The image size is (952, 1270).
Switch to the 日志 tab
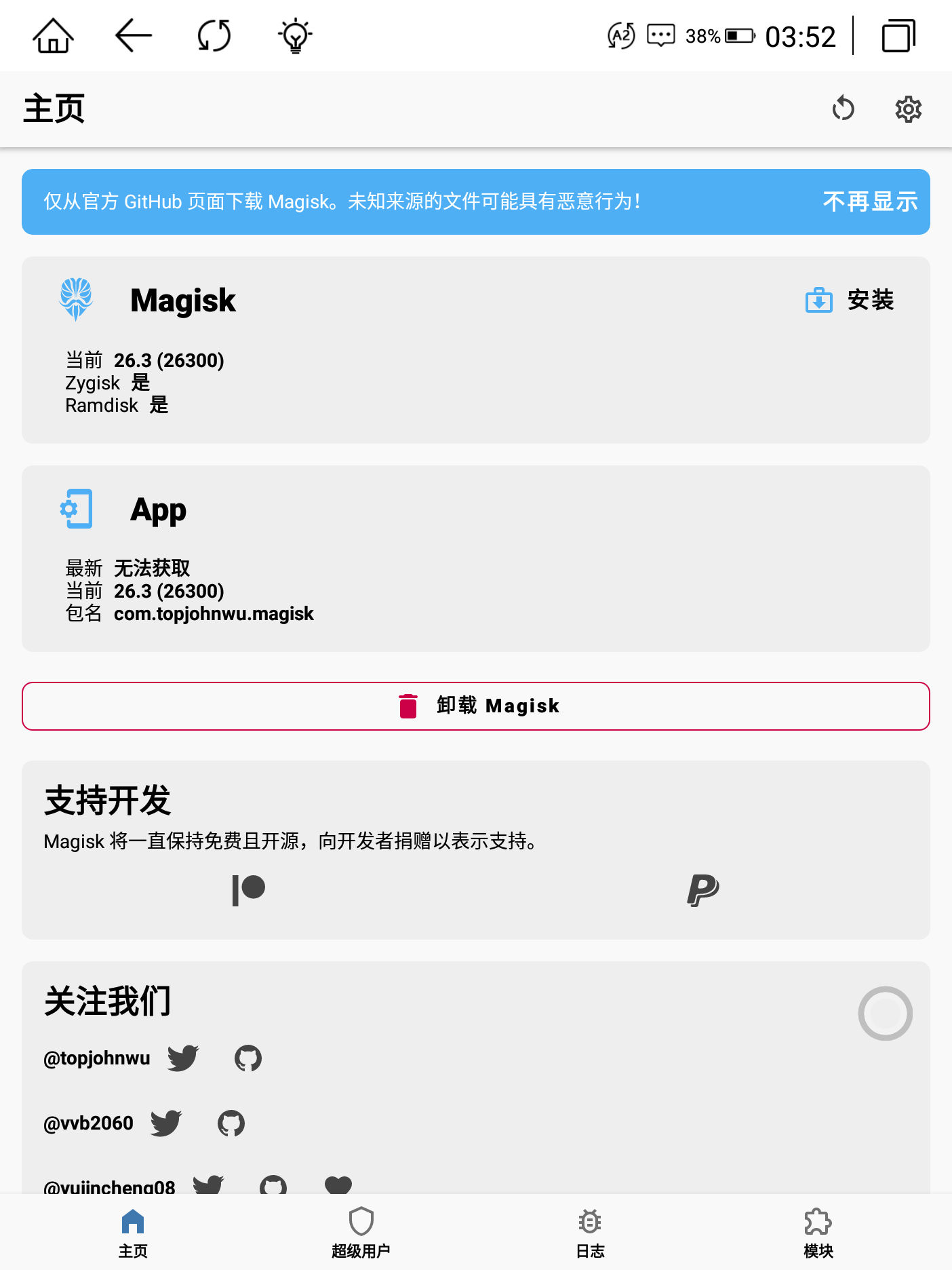click(x=590, y=1232)
